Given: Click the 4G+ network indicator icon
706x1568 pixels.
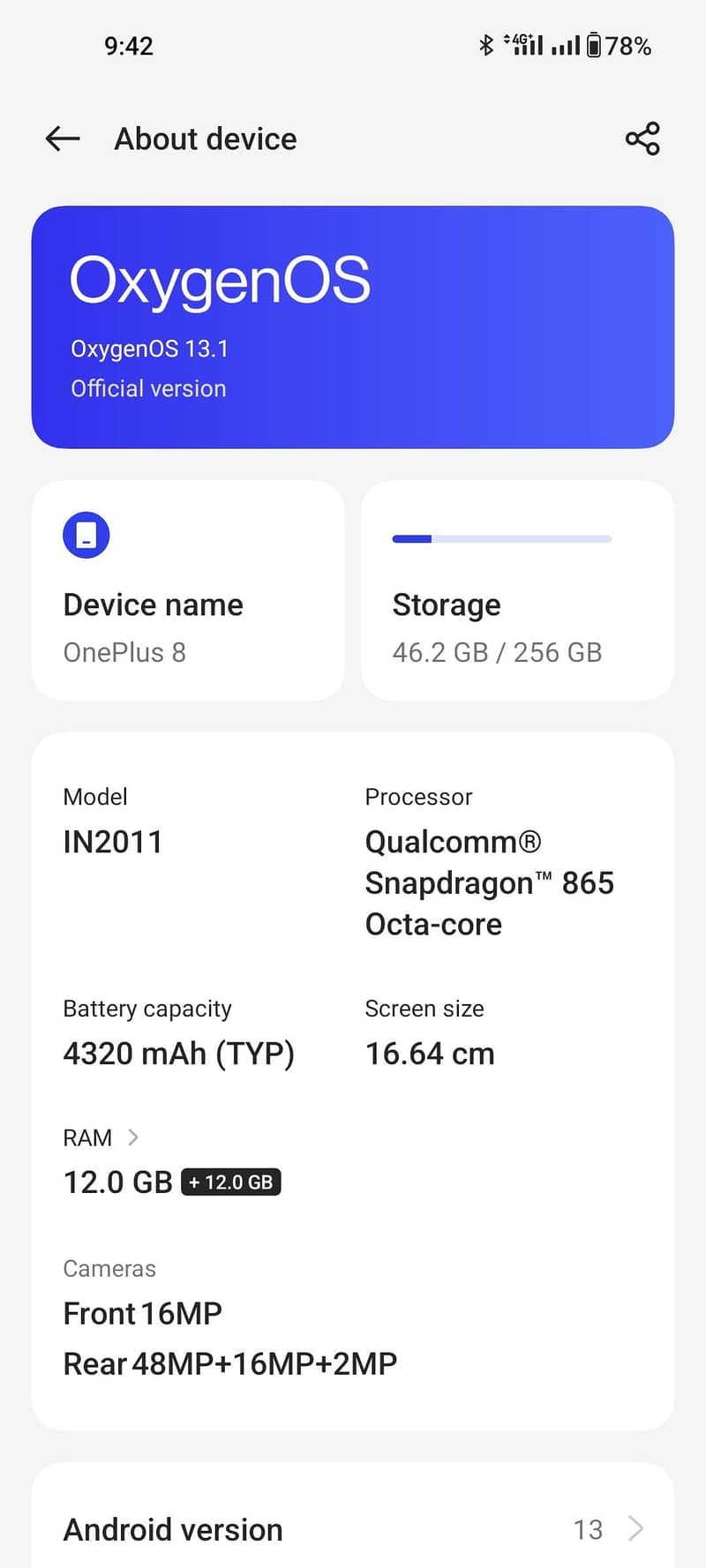Looking at the screenshot, I should (521, 44).
